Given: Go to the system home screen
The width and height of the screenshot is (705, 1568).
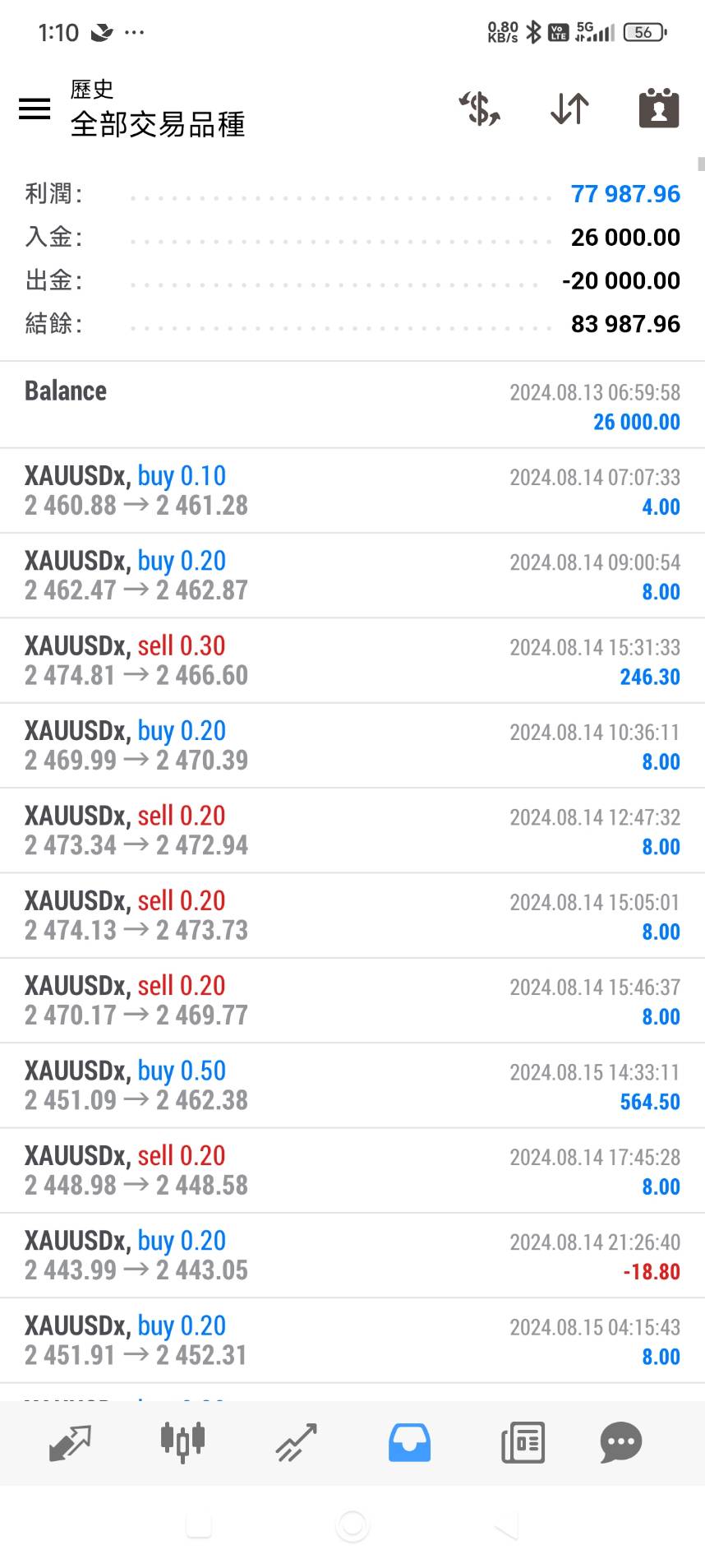Looking at the screenshot, I should 352,1526.
